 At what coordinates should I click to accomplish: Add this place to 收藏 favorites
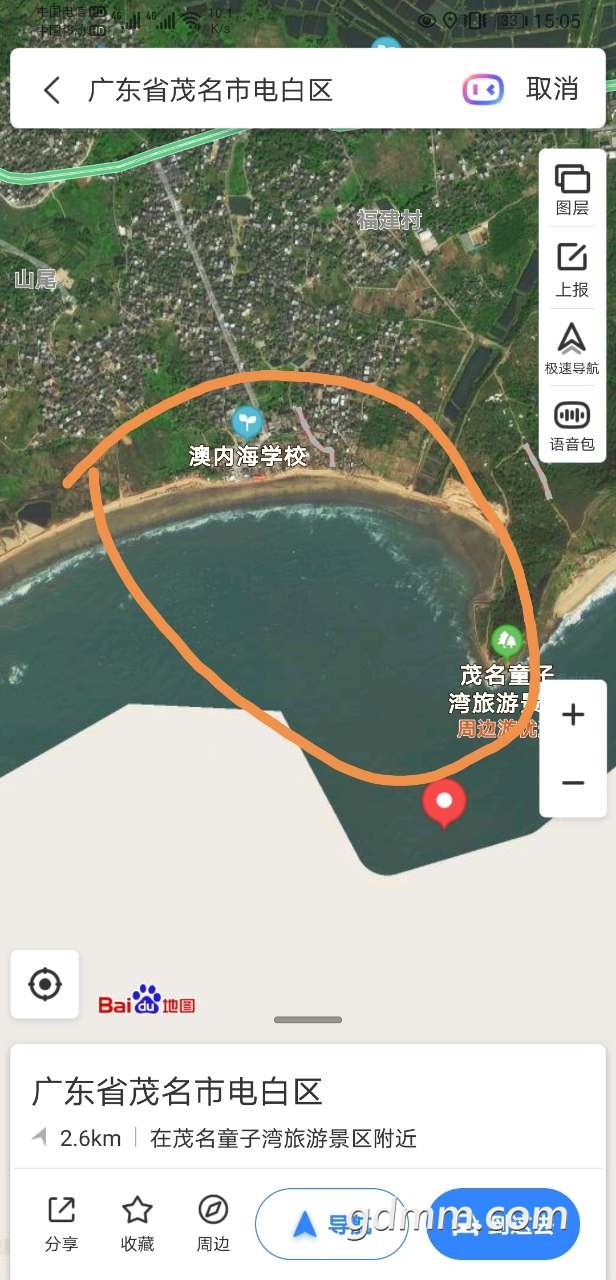[x=137, y=1223]
